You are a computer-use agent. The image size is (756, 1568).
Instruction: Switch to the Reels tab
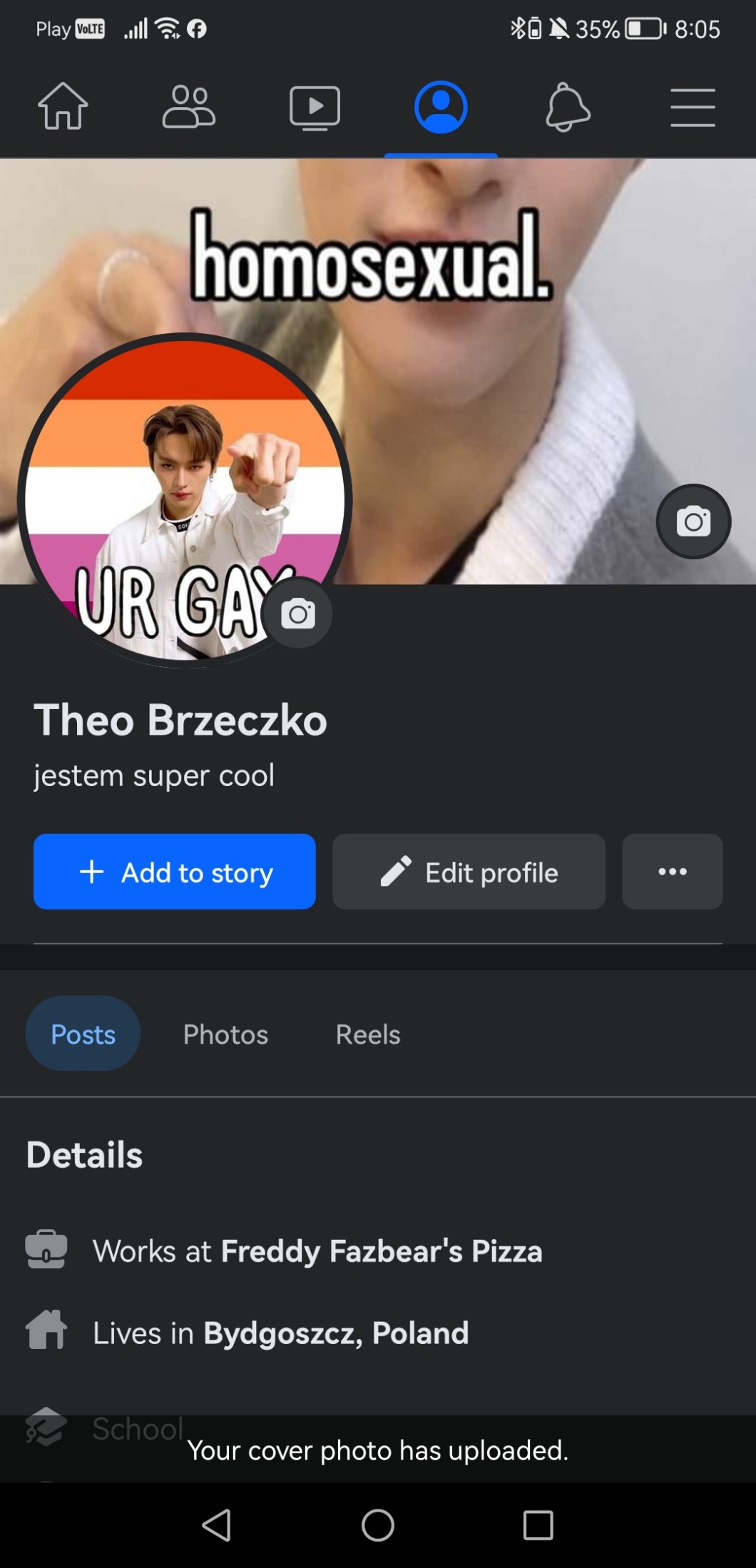tap(368, 1034)
